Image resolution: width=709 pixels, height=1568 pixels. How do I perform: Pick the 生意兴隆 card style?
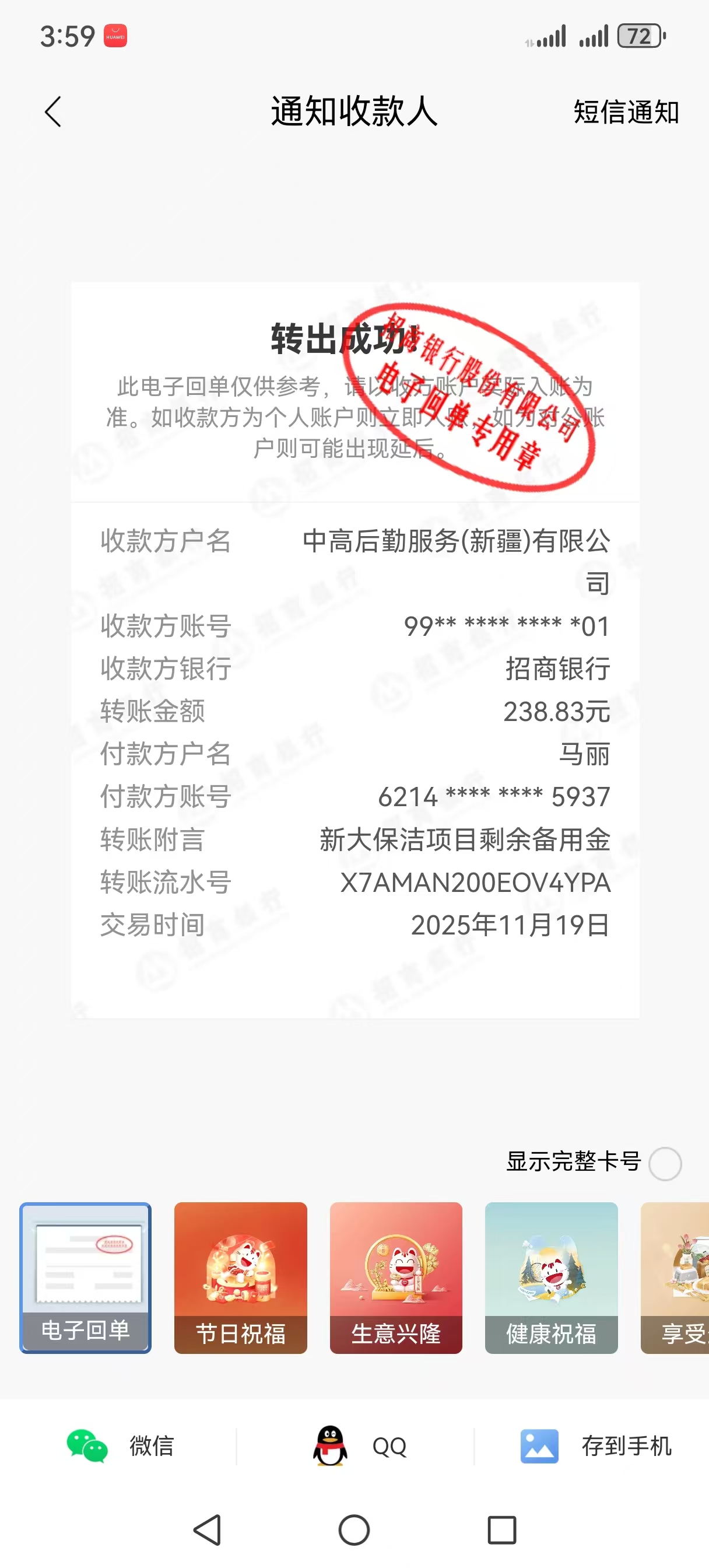pos(395,1277)
